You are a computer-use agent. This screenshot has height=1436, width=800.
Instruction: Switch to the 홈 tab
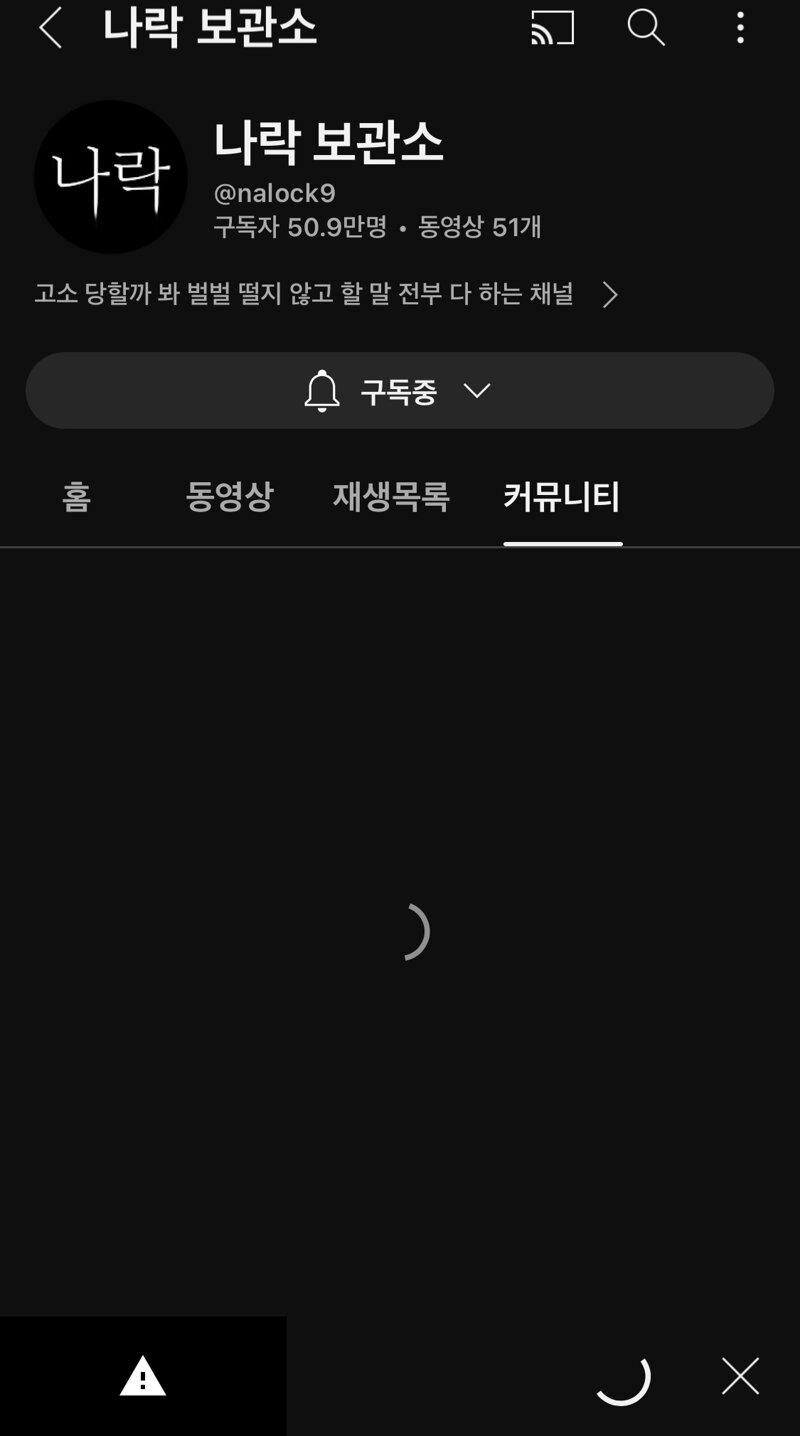pos(77,497)
